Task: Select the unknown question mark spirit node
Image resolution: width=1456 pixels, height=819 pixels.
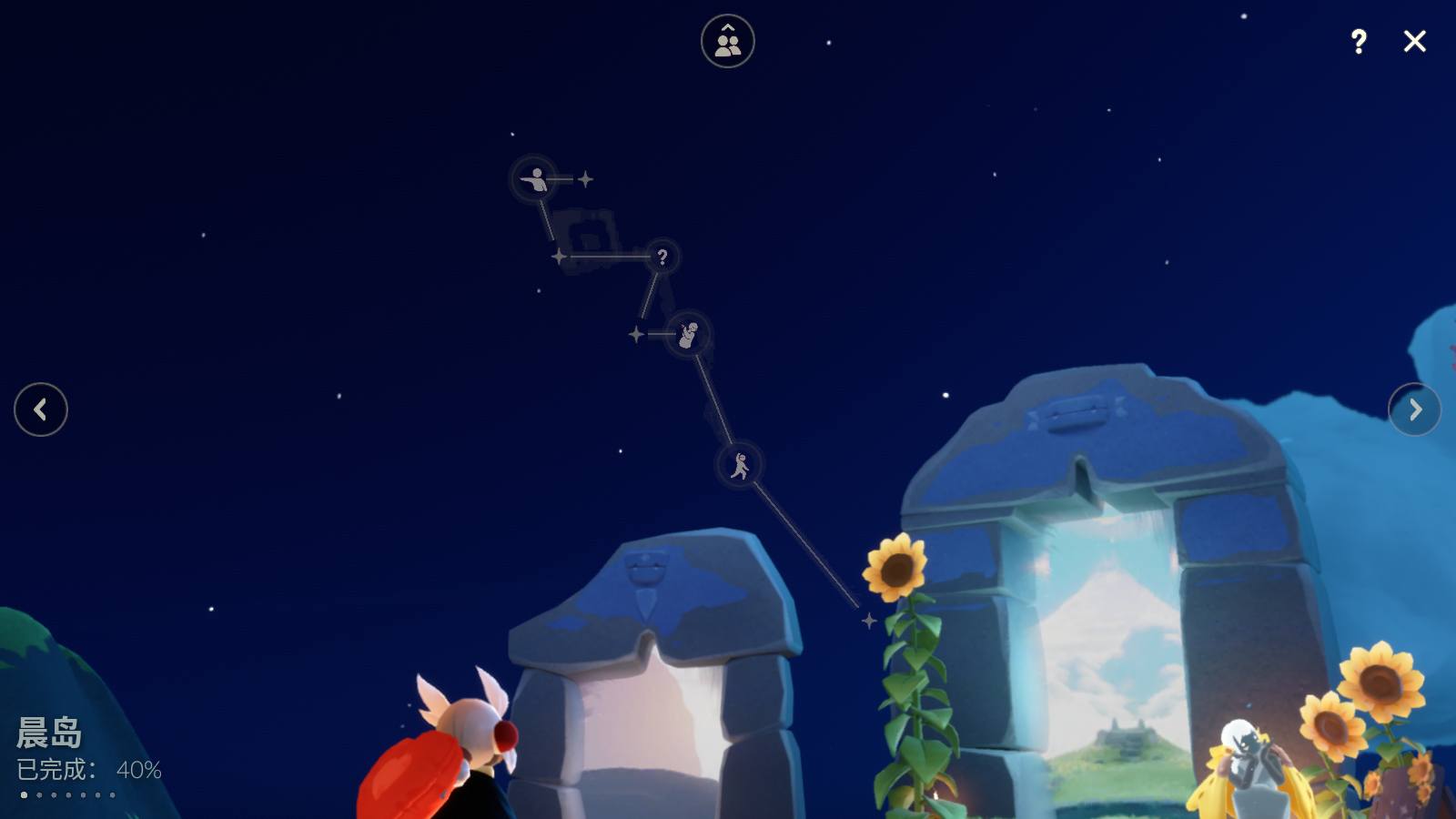Action: point(662,257)
